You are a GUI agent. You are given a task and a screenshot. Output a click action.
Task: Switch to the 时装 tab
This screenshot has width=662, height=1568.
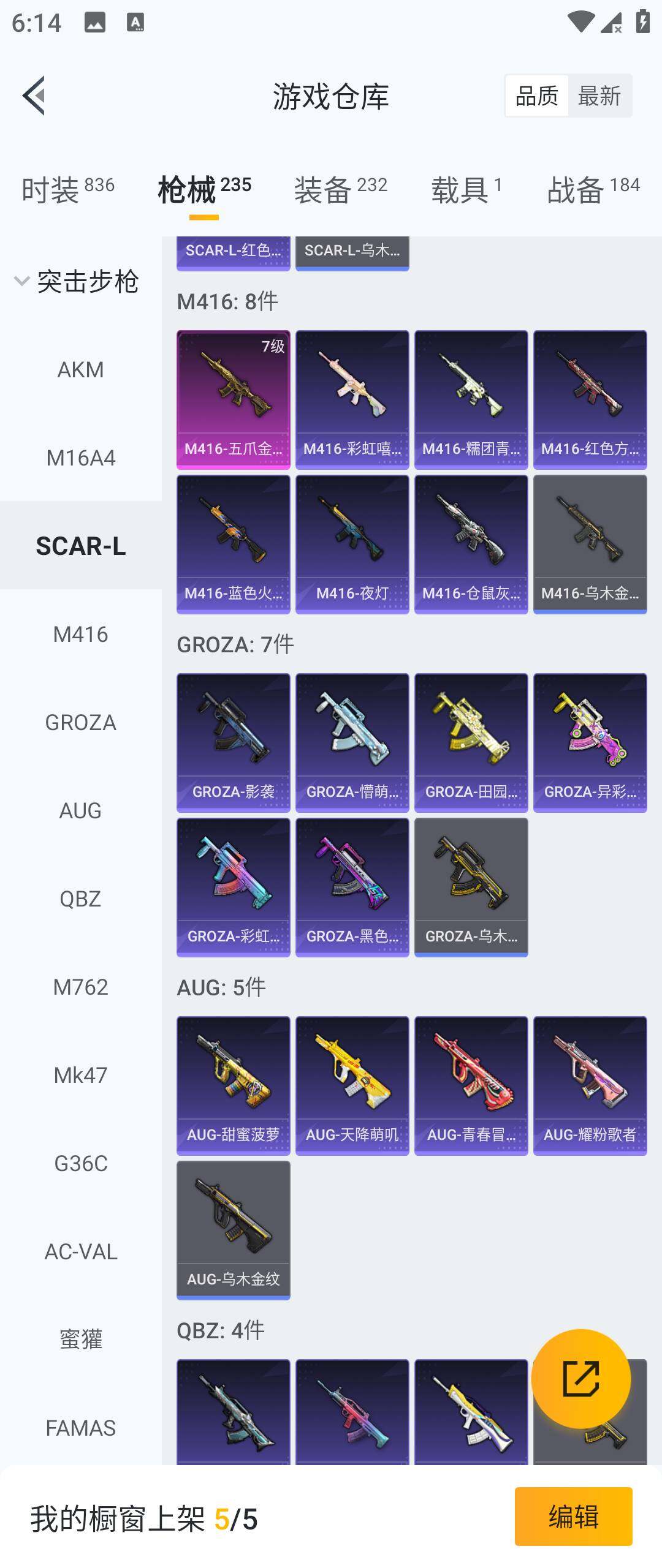[x=67, y=189]
